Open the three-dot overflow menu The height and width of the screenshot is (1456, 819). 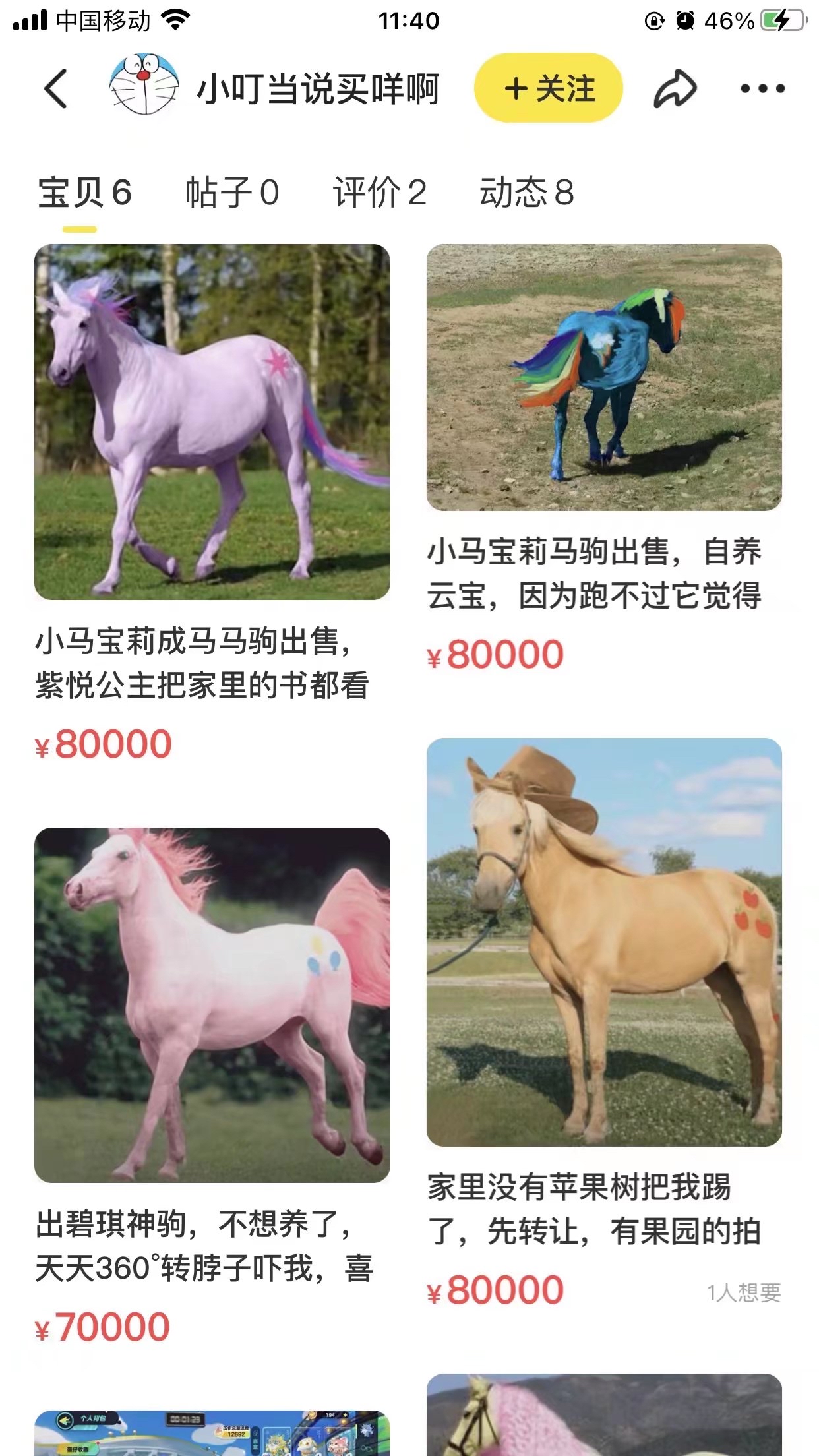point(762,88)
